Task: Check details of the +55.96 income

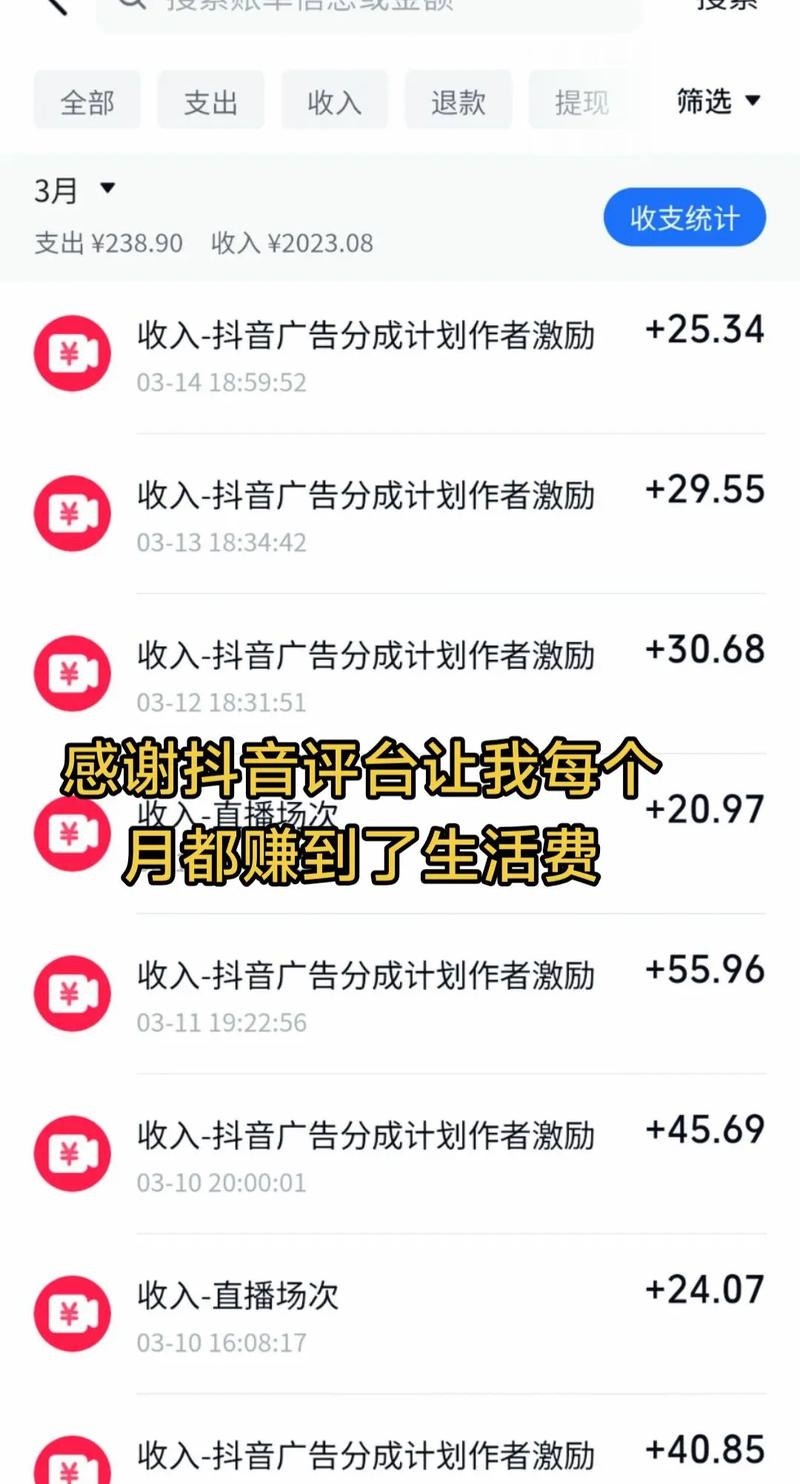Action: (x=400, y=993)
